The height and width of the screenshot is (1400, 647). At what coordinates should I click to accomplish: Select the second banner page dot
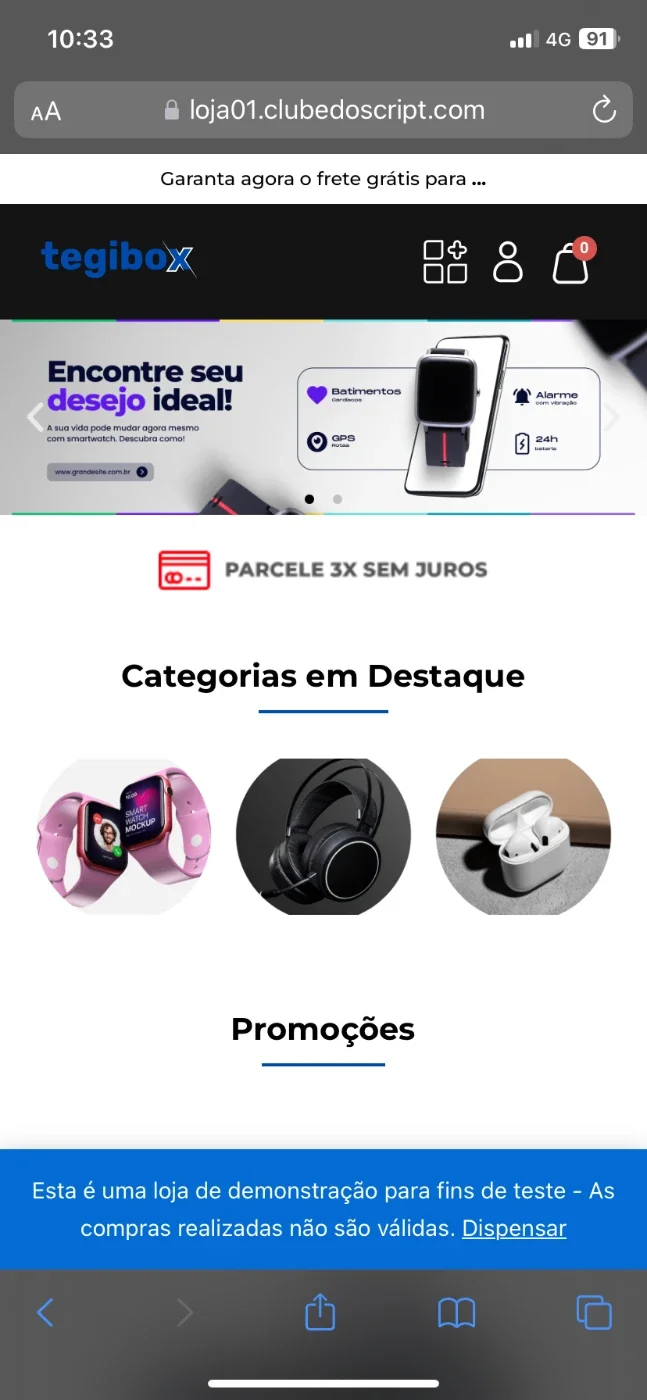pos(338,498)
